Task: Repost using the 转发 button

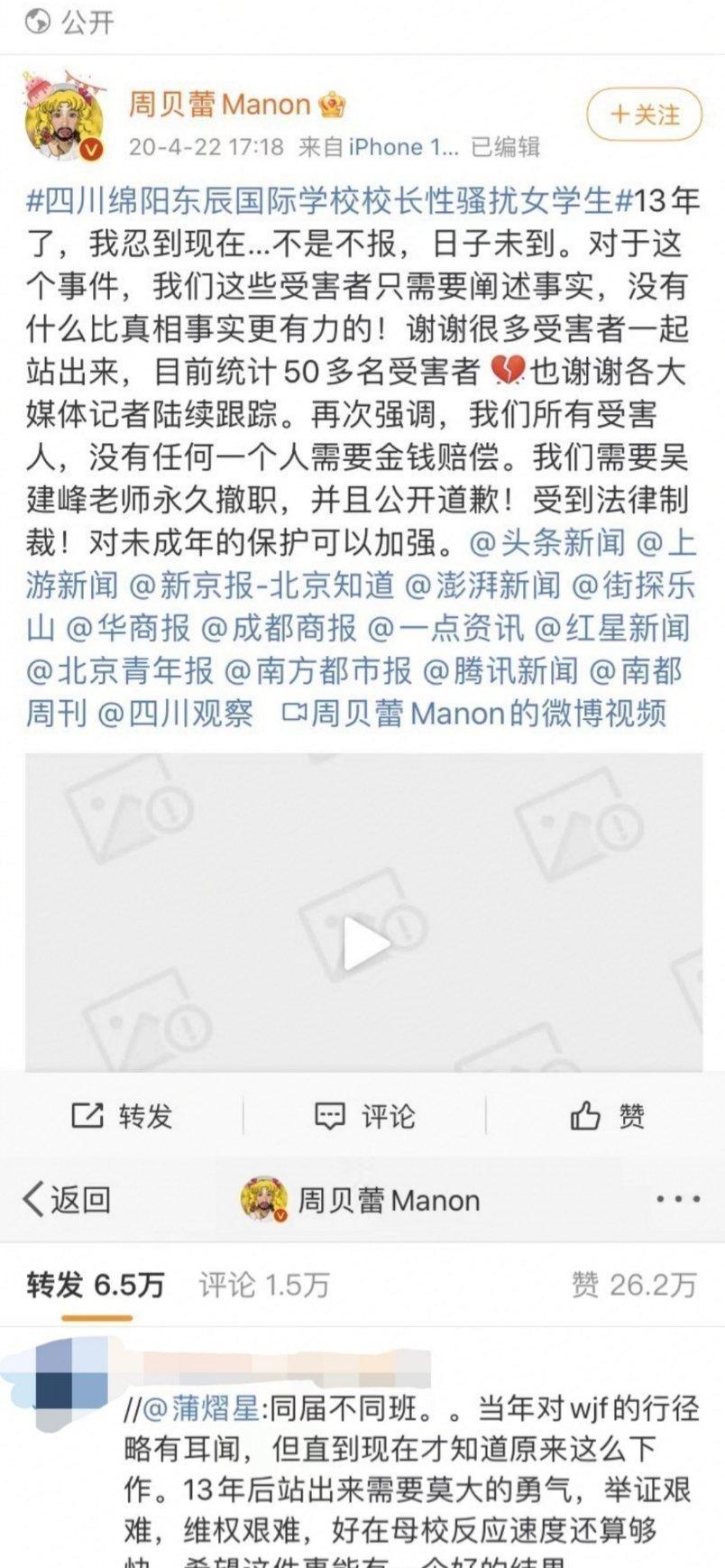Action: pos(122,1116)
